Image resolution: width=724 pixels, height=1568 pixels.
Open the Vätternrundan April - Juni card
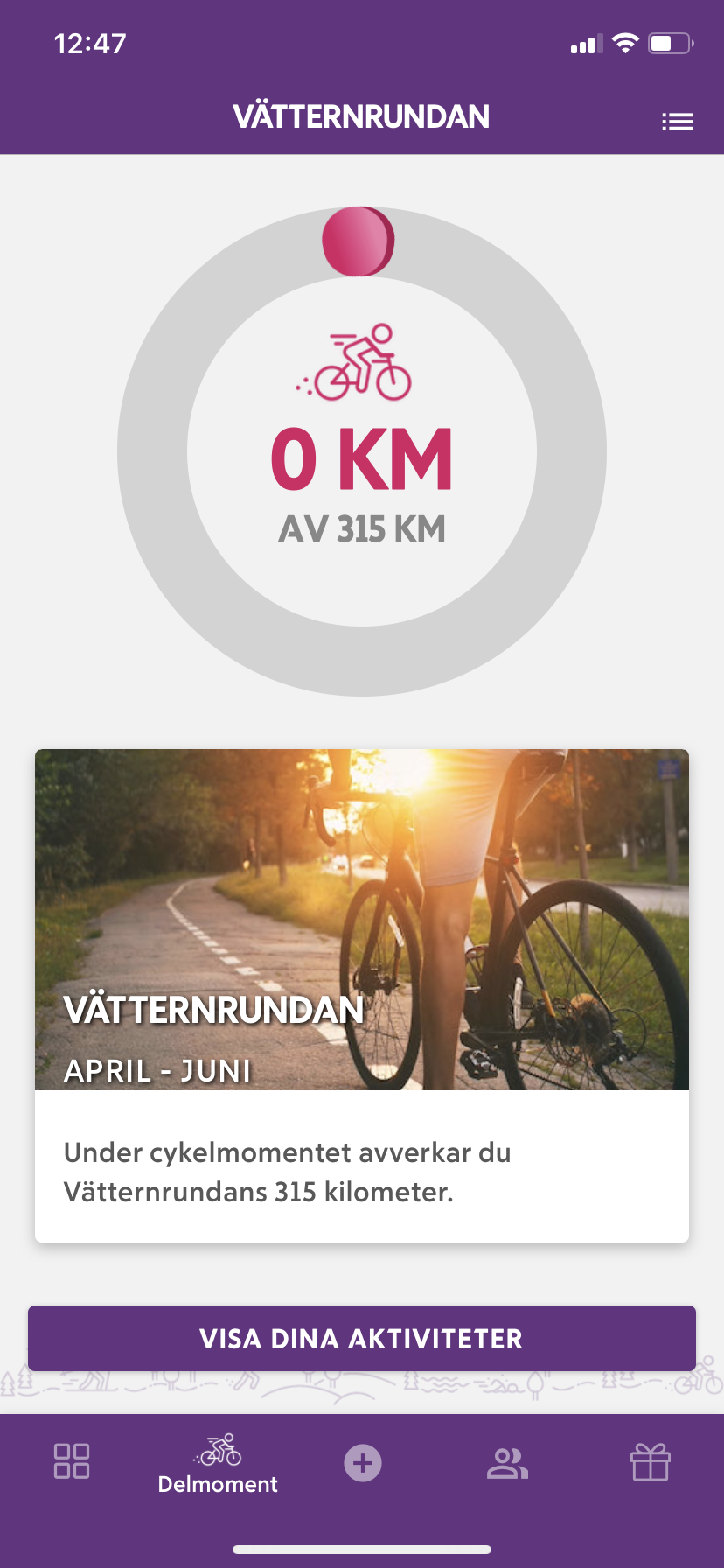[x=362, y=995]
